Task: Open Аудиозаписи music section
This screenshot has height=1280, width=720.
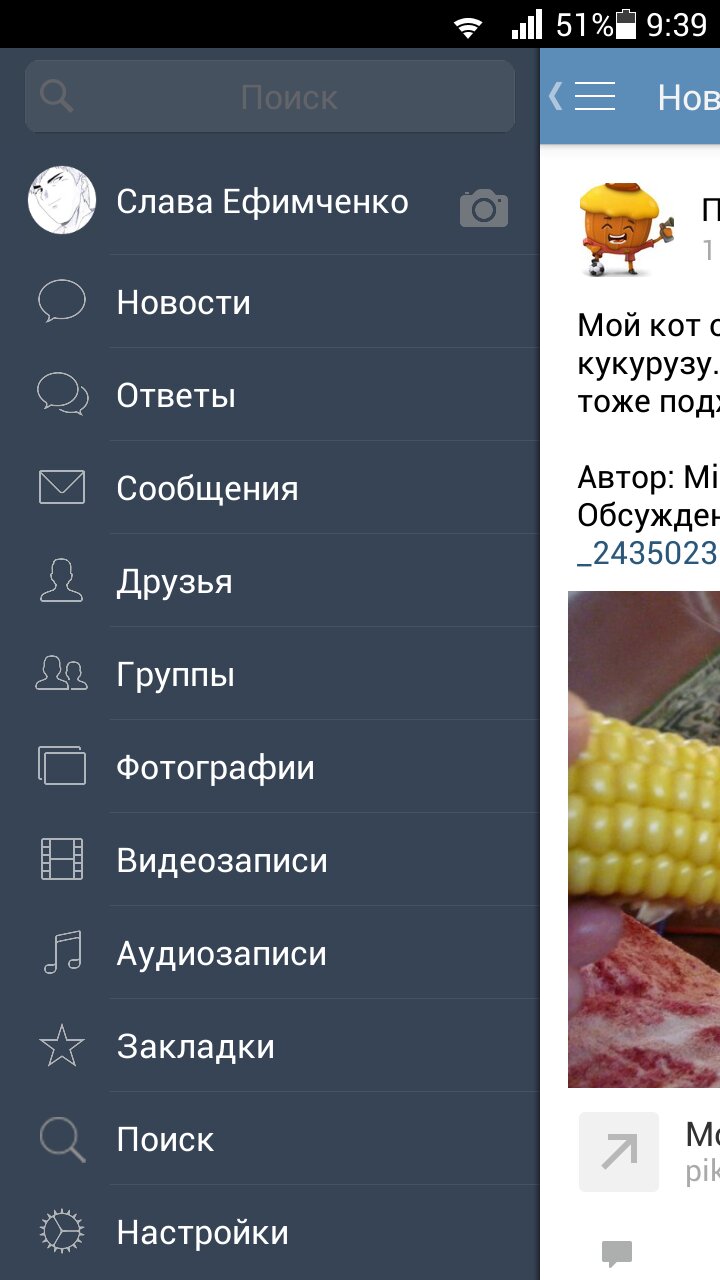Action: point(221,953)
